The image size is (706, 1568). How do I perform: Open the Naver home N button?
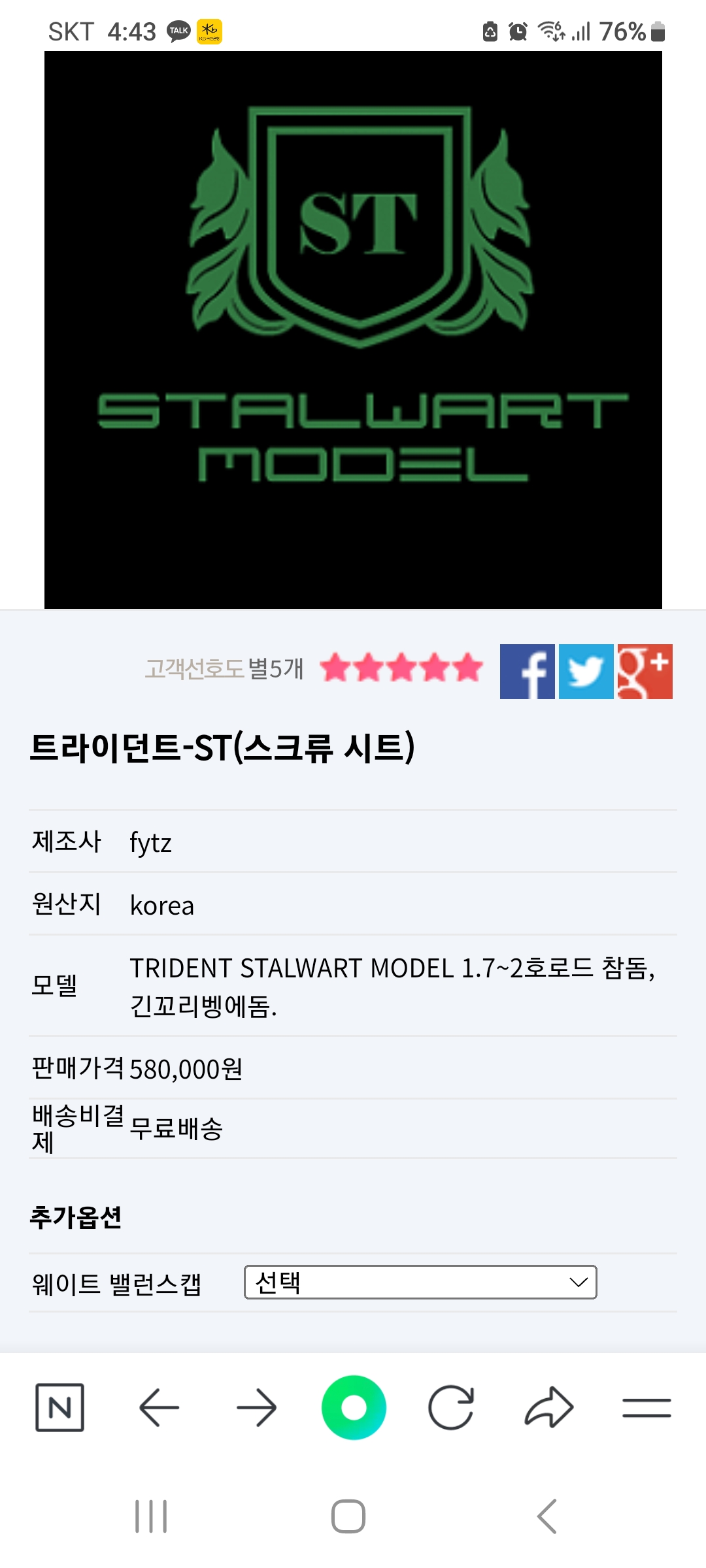59,1407
